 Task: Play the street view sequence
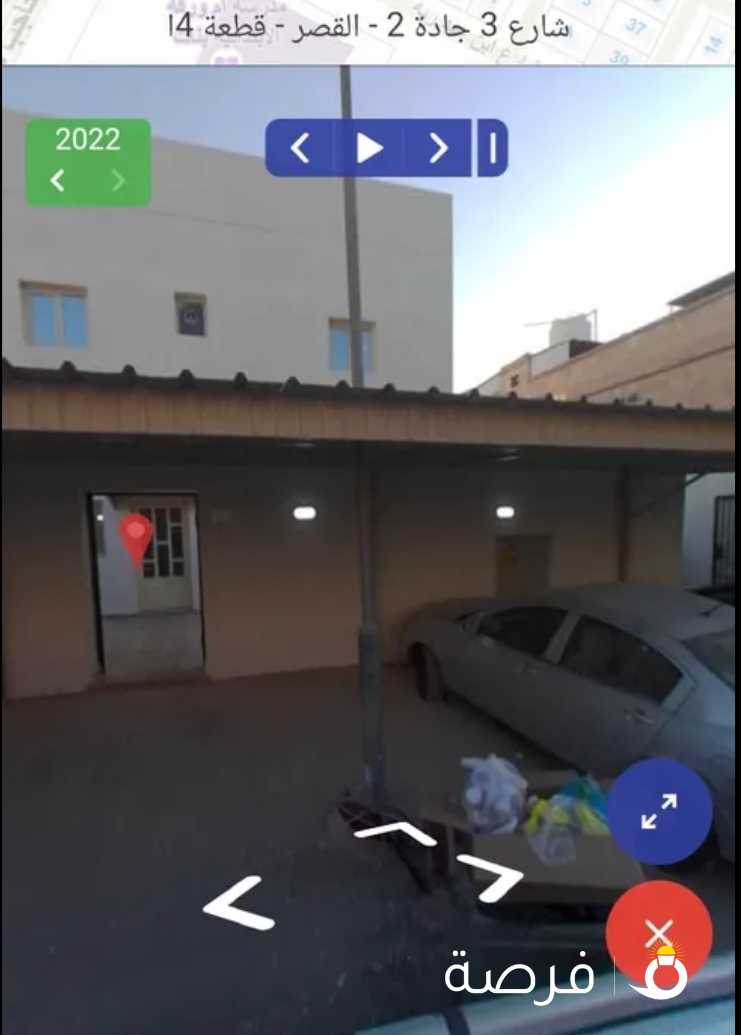coord(369,148)
